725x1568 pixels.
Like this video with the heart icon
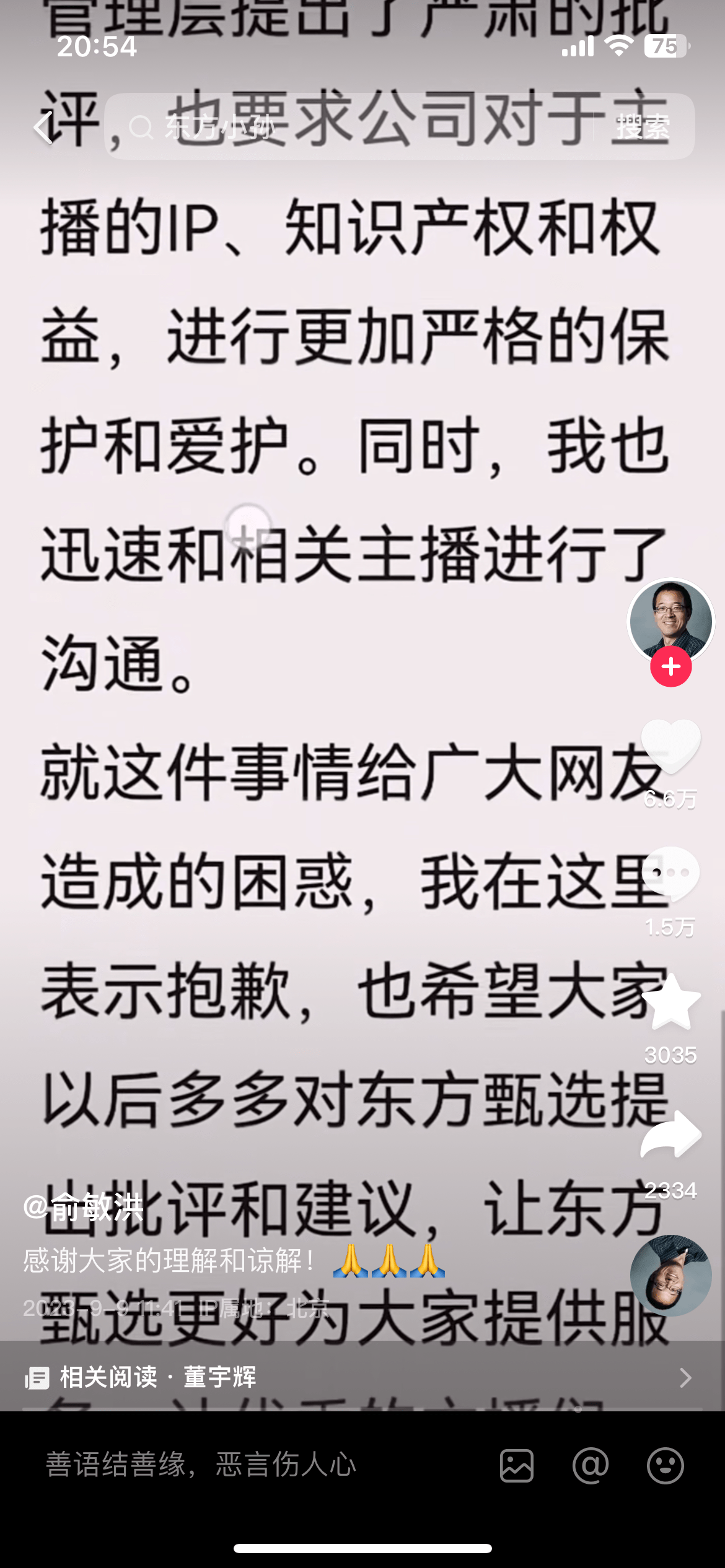[x=670, y=747]
